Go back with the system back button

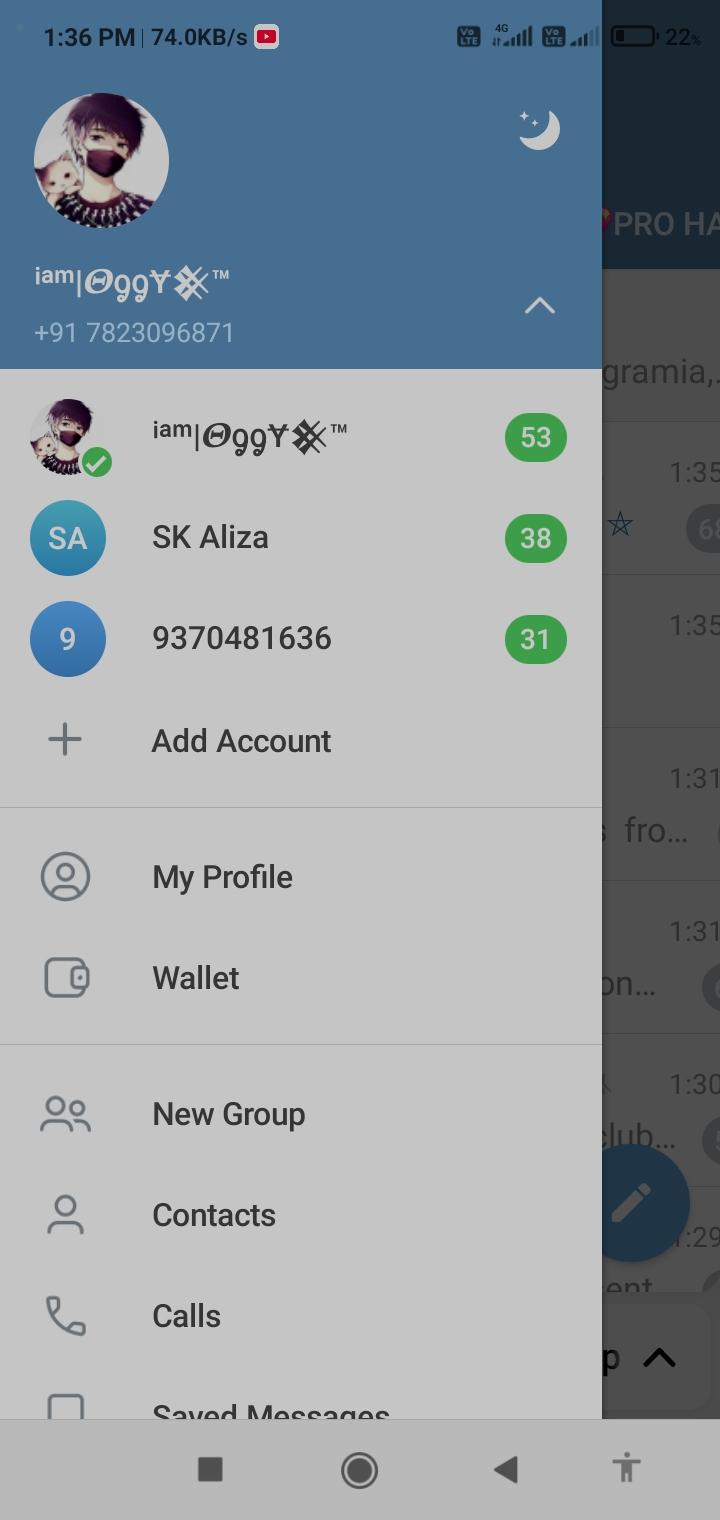click(506, 1469)
